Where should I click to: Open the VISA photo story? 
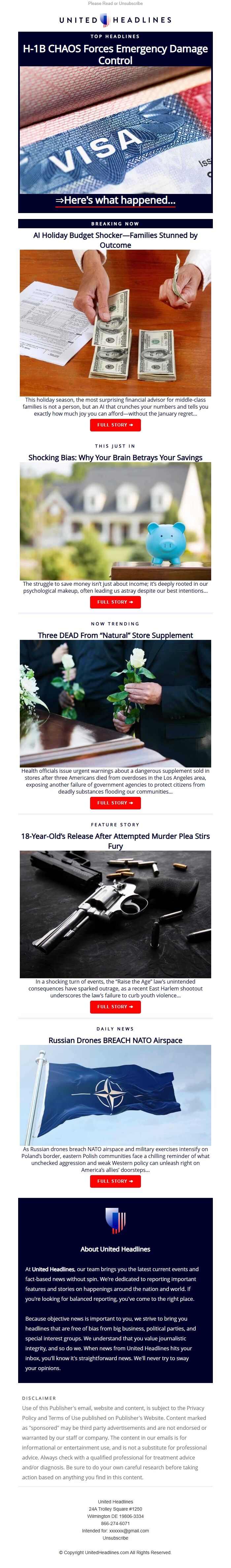tap(115, 130)
